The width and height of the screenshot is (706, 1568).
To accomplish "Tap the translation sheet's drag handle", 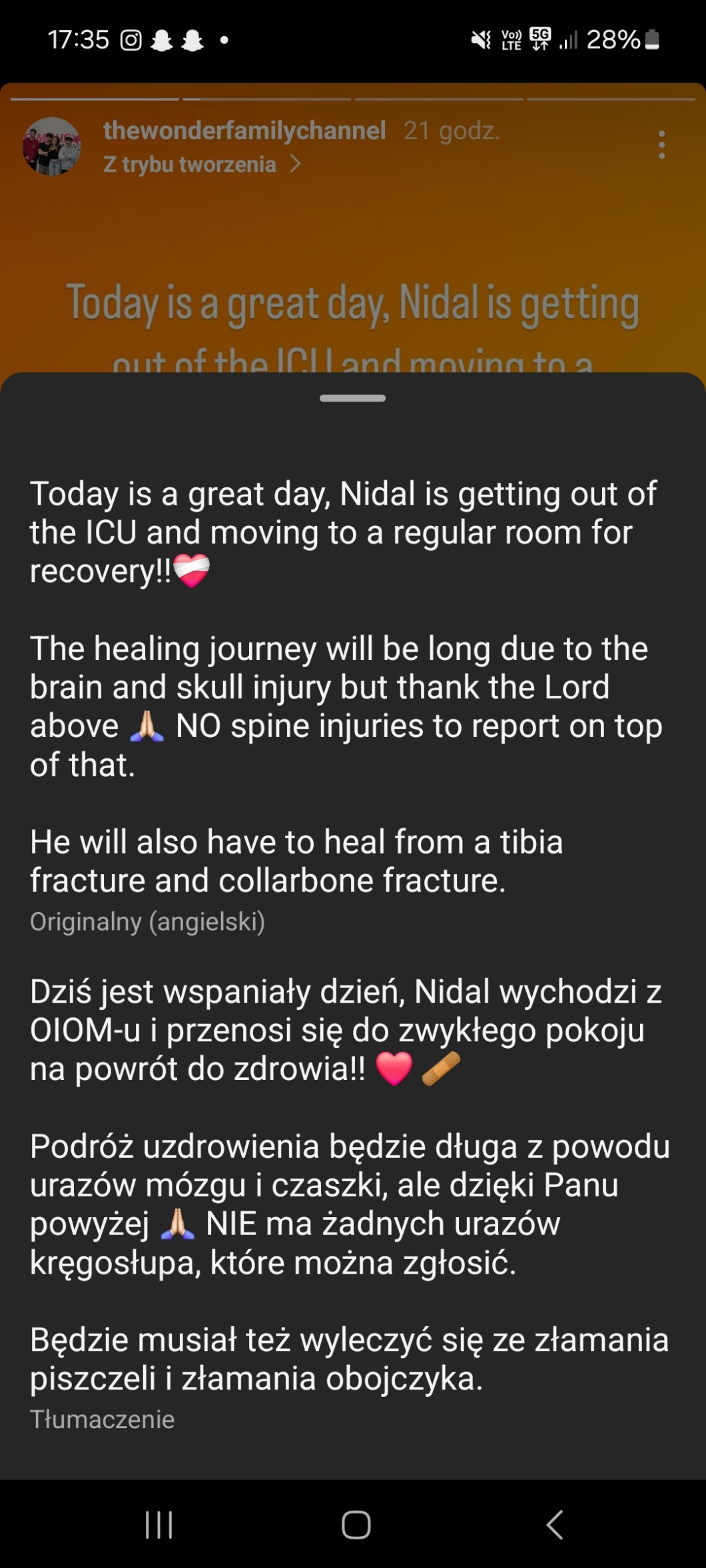I will pyautogui.click(x=352, y=398).
